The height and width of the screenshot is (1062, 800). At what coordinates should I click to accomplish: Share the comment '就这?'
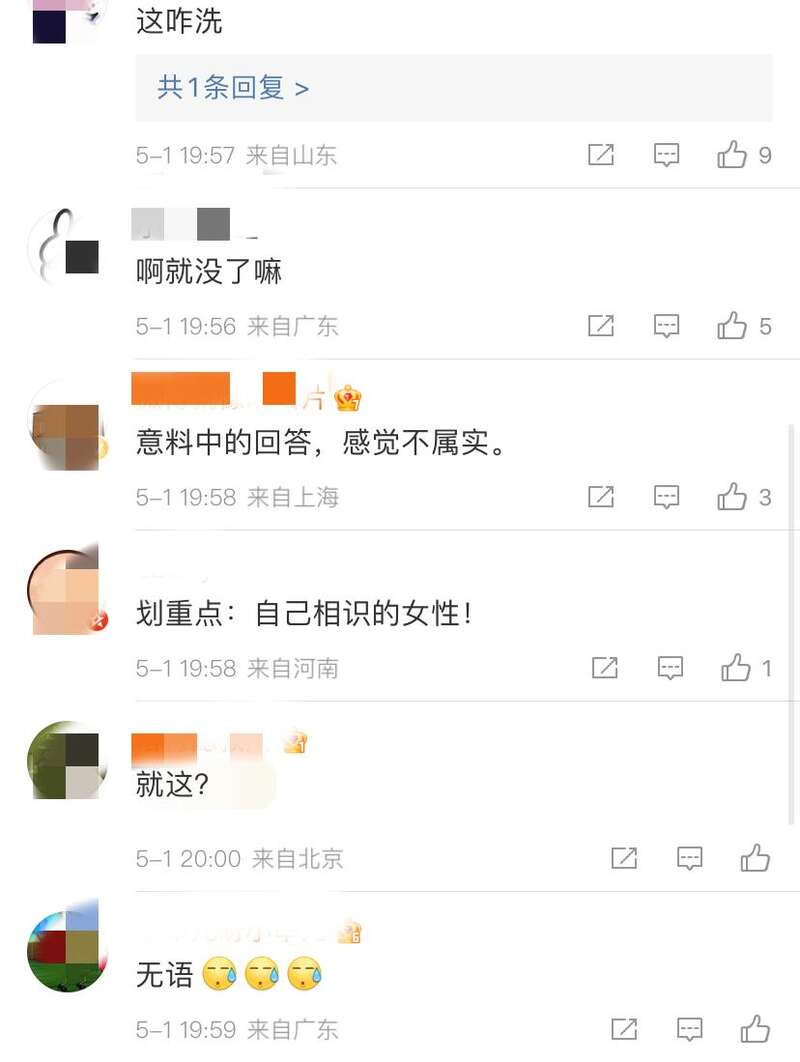(624, 858)
